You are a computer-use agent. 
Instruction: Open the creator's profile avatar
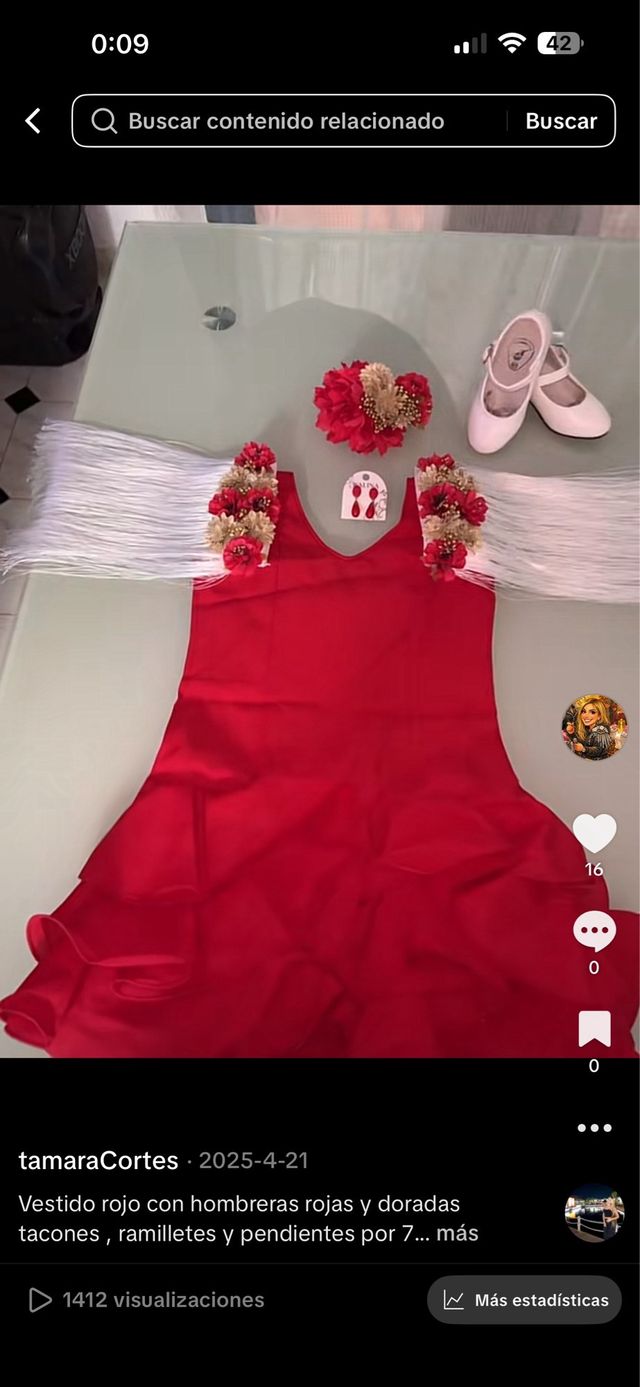(594, 727)
